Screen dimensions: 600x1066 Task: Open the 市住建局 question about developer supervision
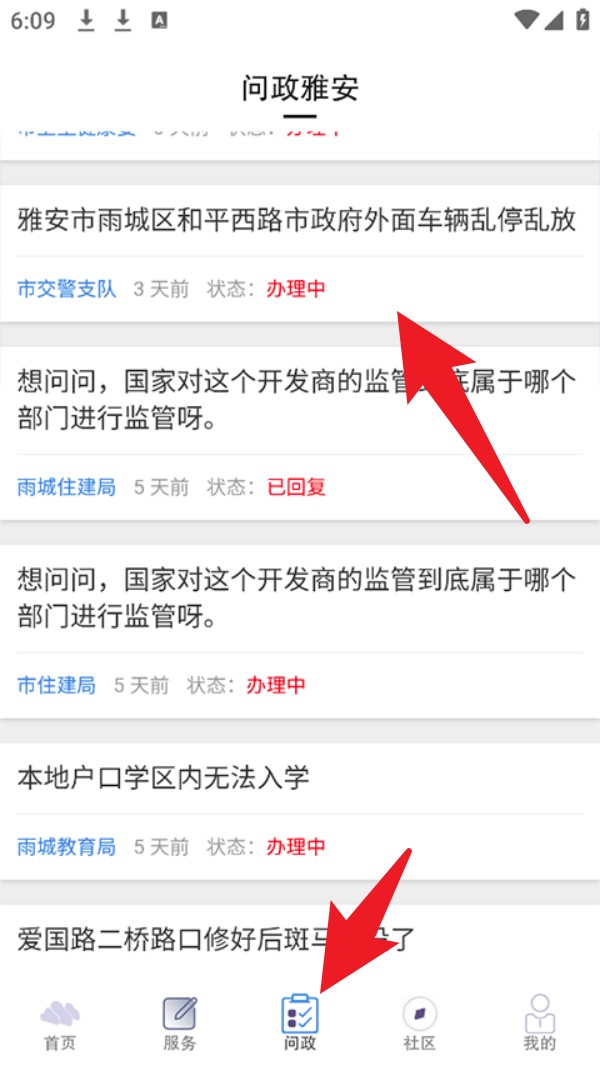point(298,597)
